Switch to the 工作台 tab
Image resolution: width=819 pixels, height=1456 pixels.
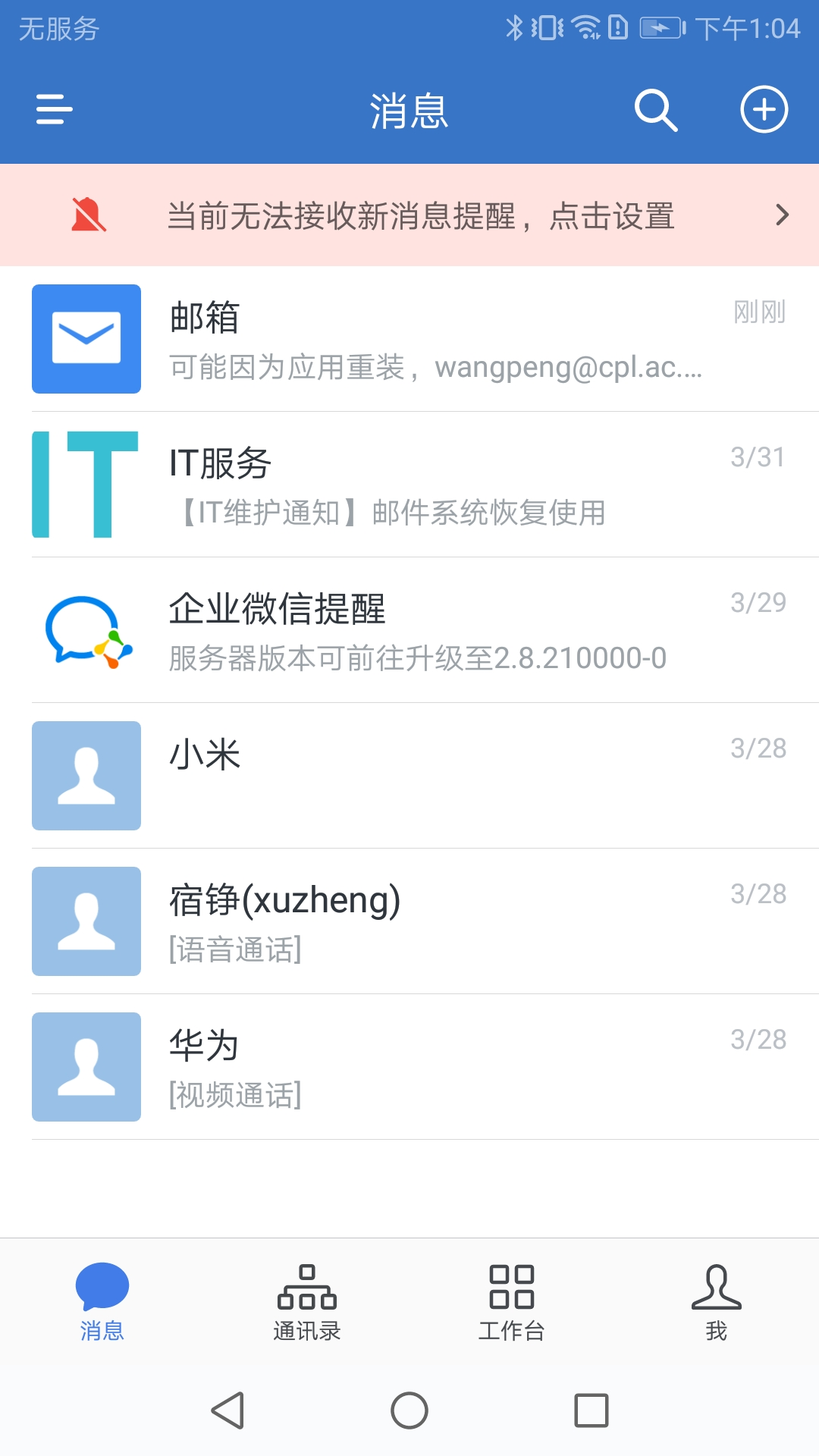point(512,1301)
